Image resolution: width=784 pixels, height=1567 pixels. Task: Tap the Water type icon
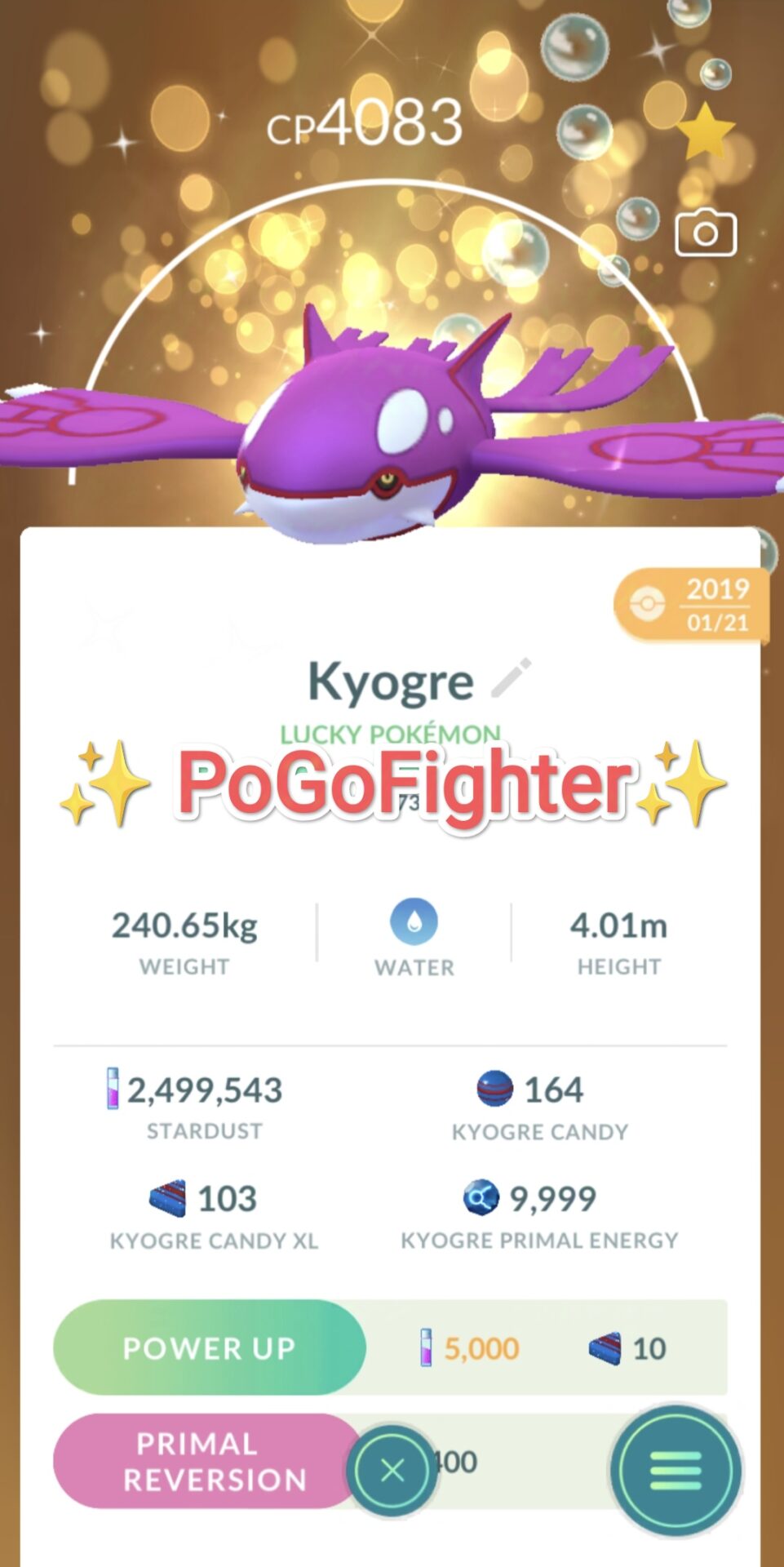[414, 921]
